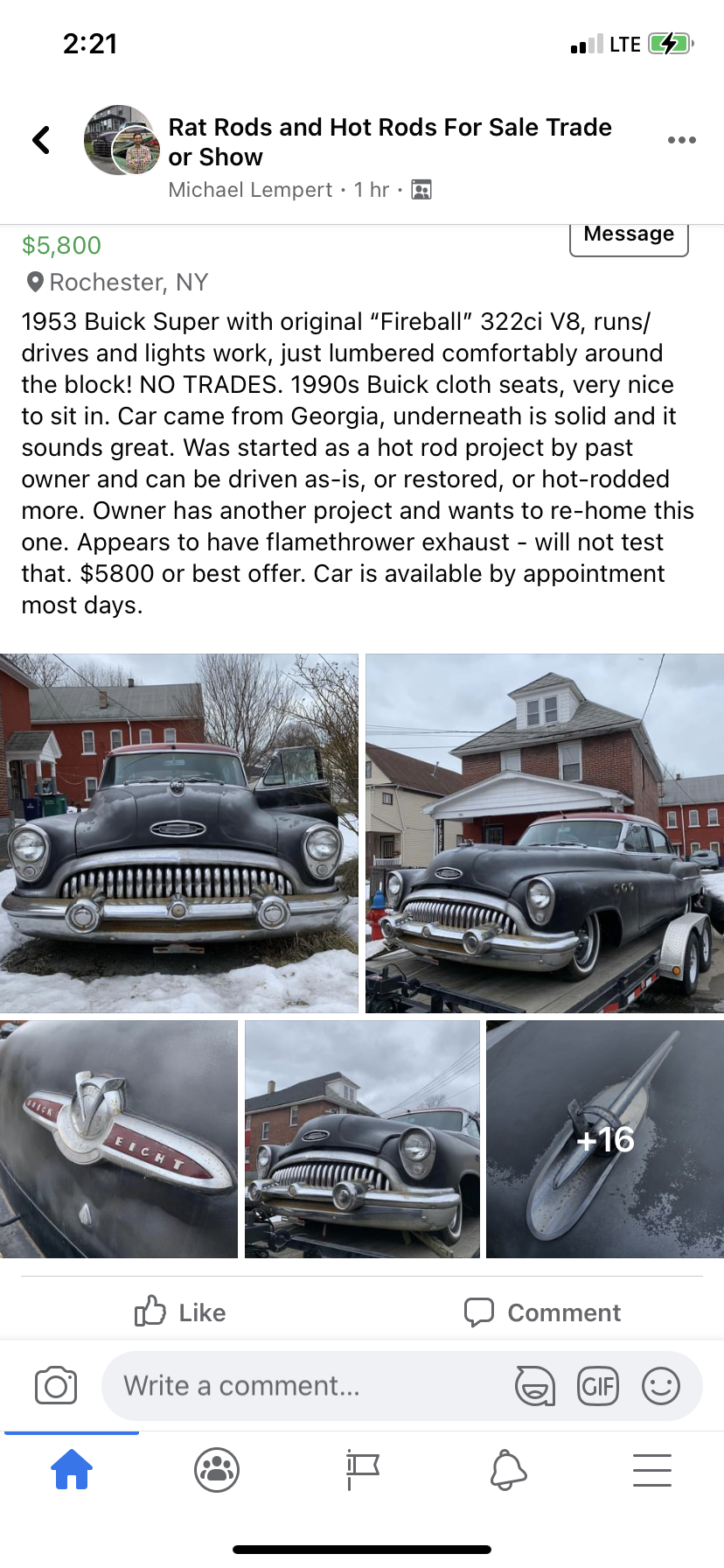The image size is (724, 1568).
Task: Open the sticker picker in comment box
Action: click(534, 1386)
